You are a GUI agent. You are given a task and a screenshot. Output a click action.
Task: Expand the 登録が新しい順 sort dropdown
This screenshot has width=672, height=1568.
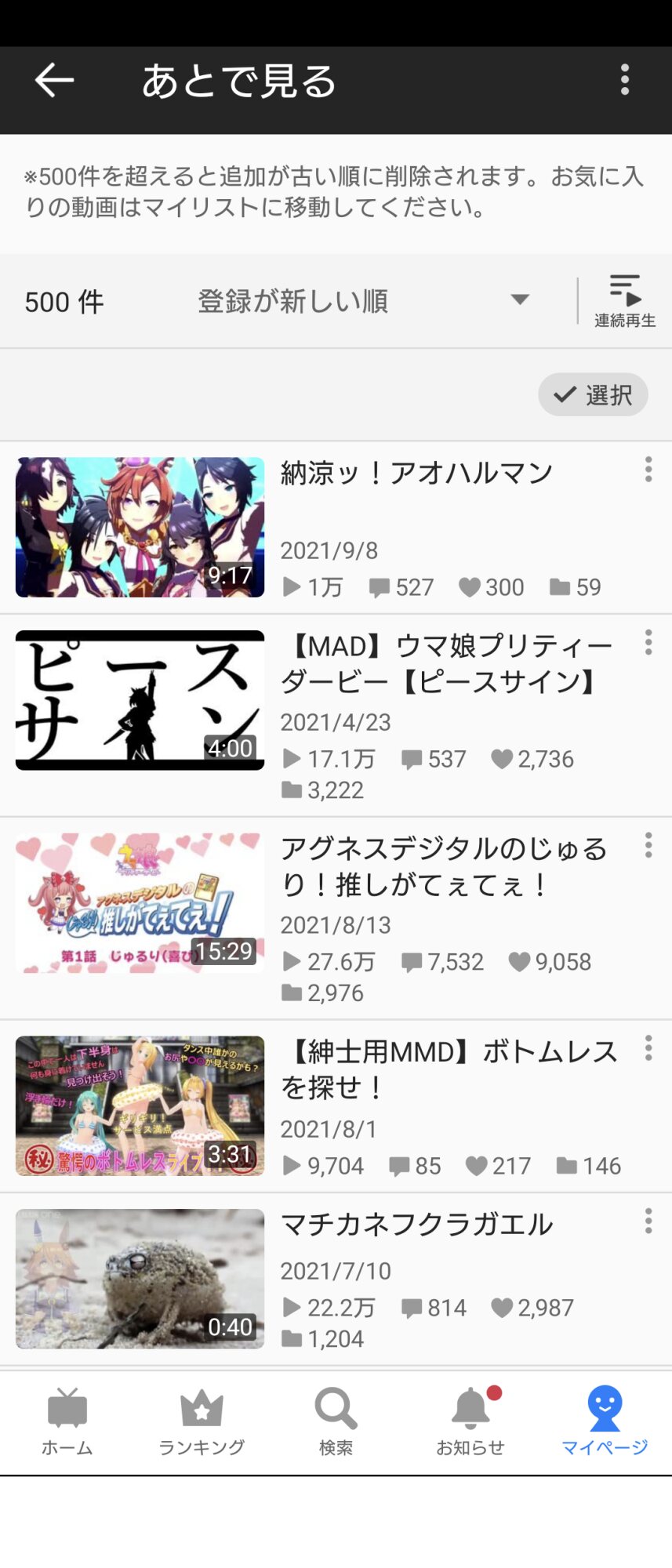click(363, 301)
